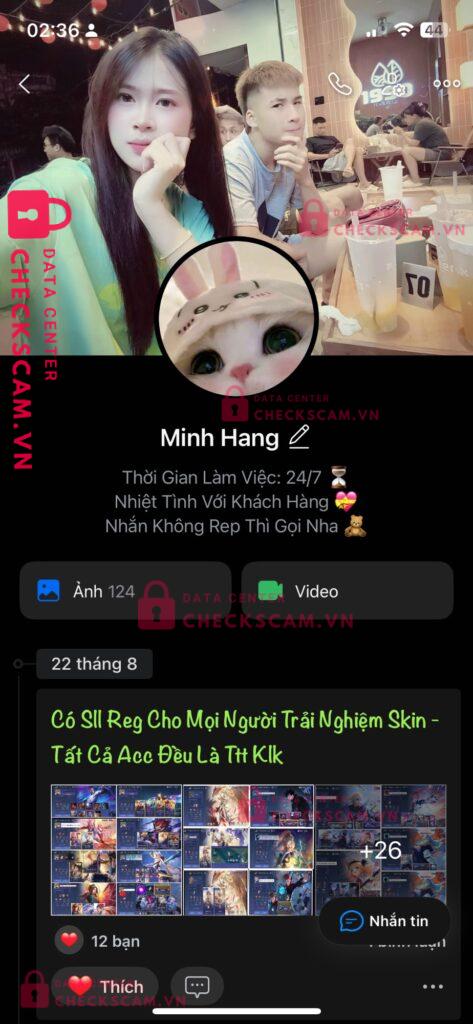Image resolution: width=473 pixels, height=1024 pixels.
Task: Open the round cat profile picture
Action: click(238, 317)
